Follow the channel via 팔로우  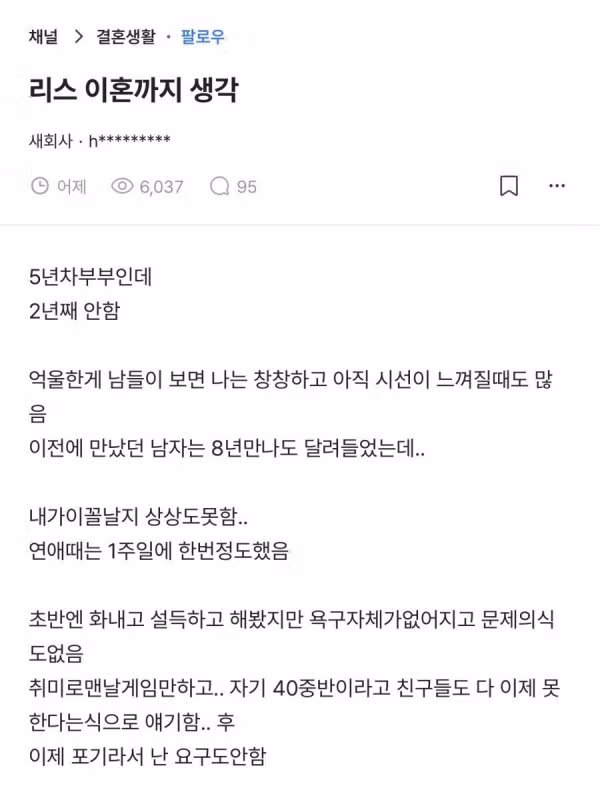coord(203,37)
